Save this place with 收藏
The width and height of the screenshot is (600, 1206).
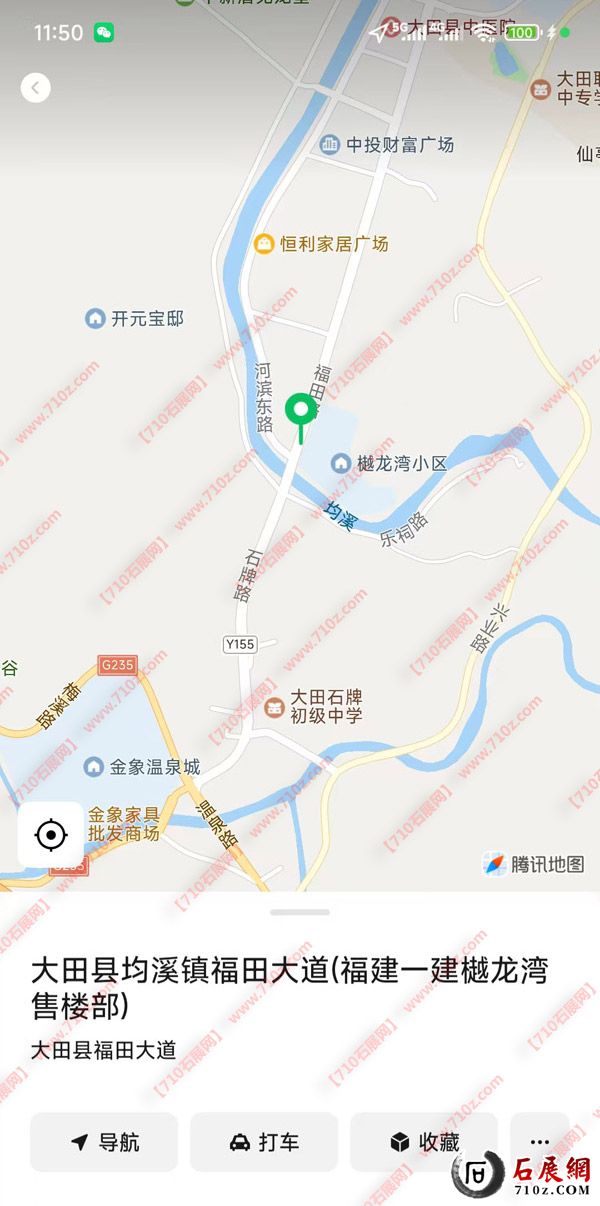pyautogui.click(x=424, y=1142)
